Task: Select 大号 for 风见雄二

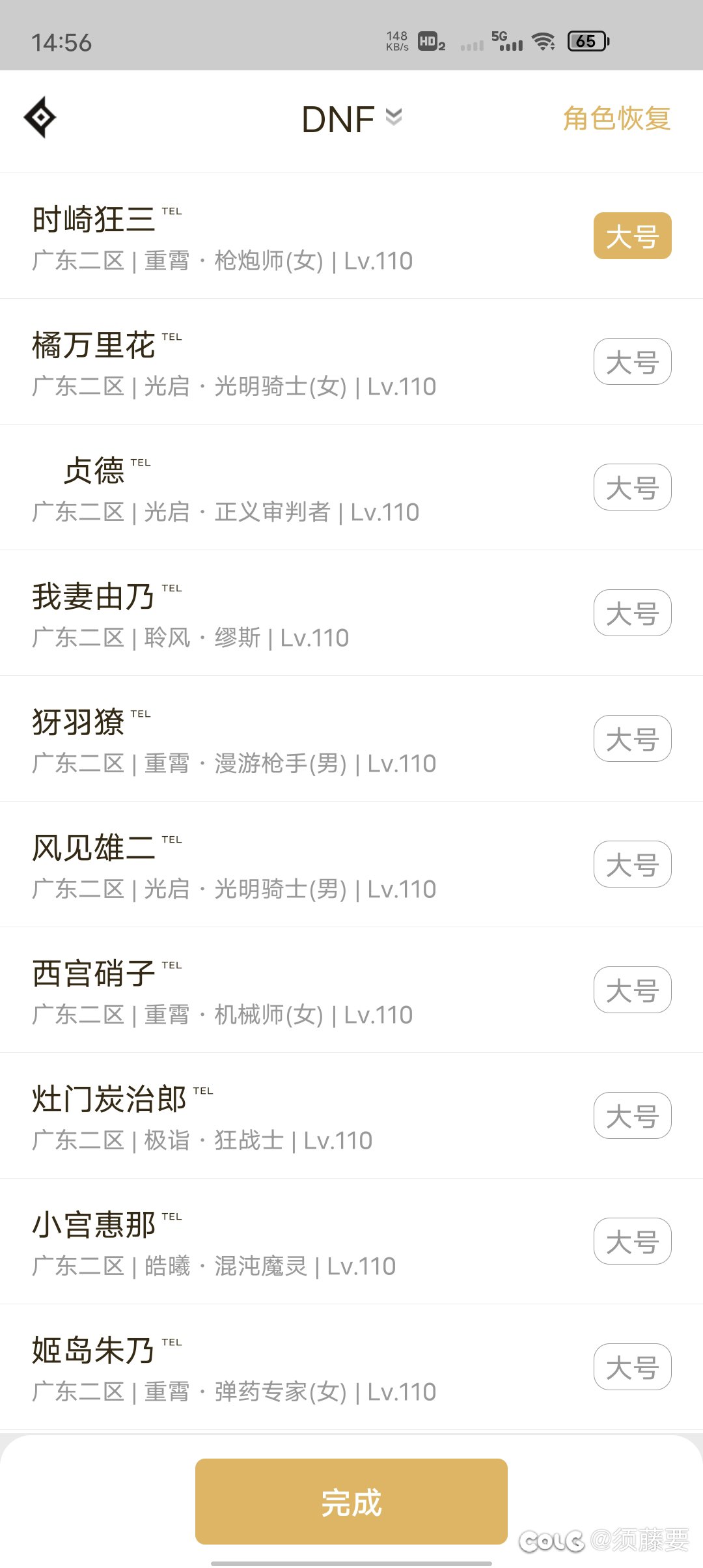Action: [632, 864]
